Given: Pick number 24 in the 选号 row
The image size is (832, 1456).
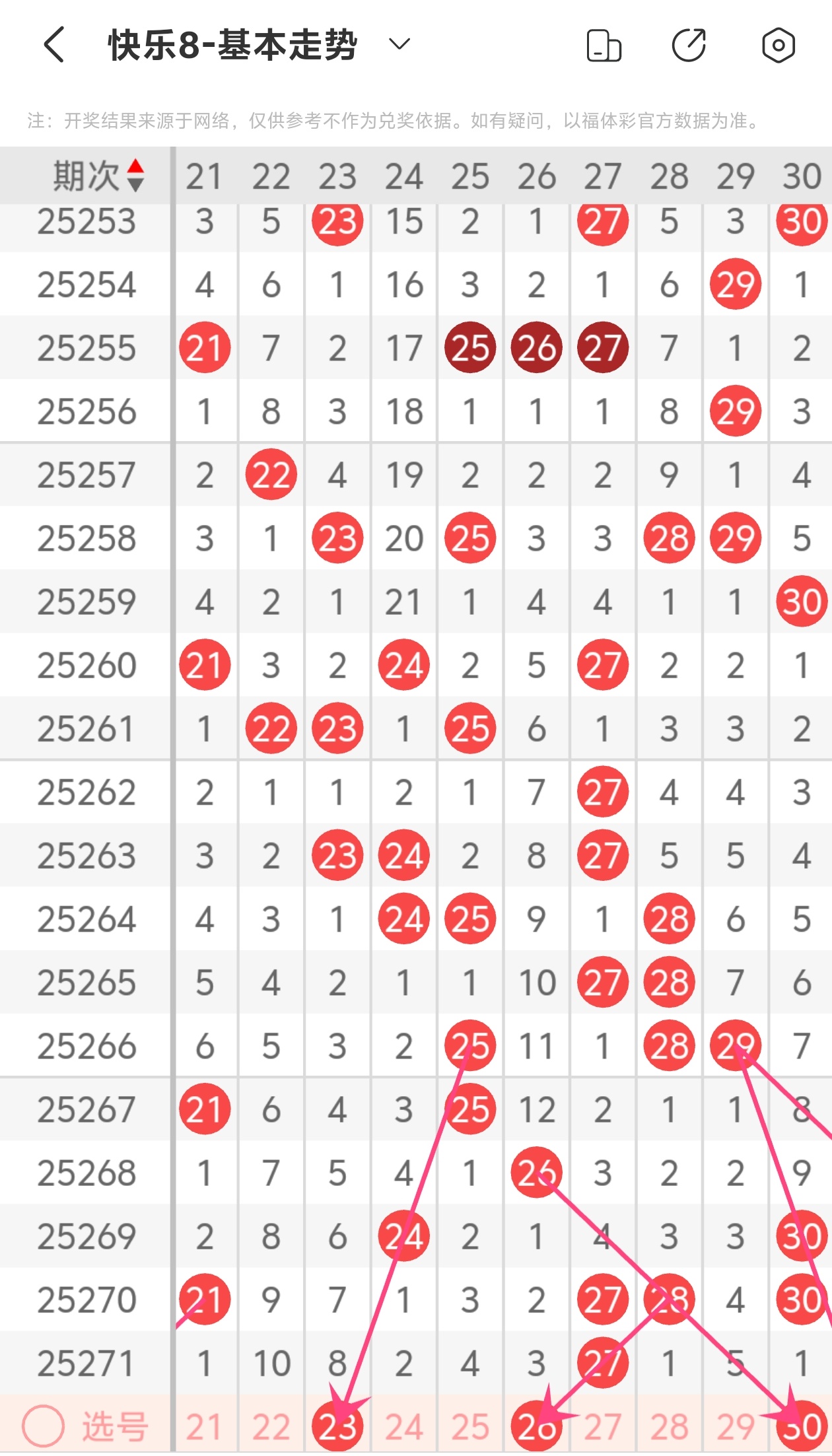Looking at the screenshot, I should point(403,1427).
